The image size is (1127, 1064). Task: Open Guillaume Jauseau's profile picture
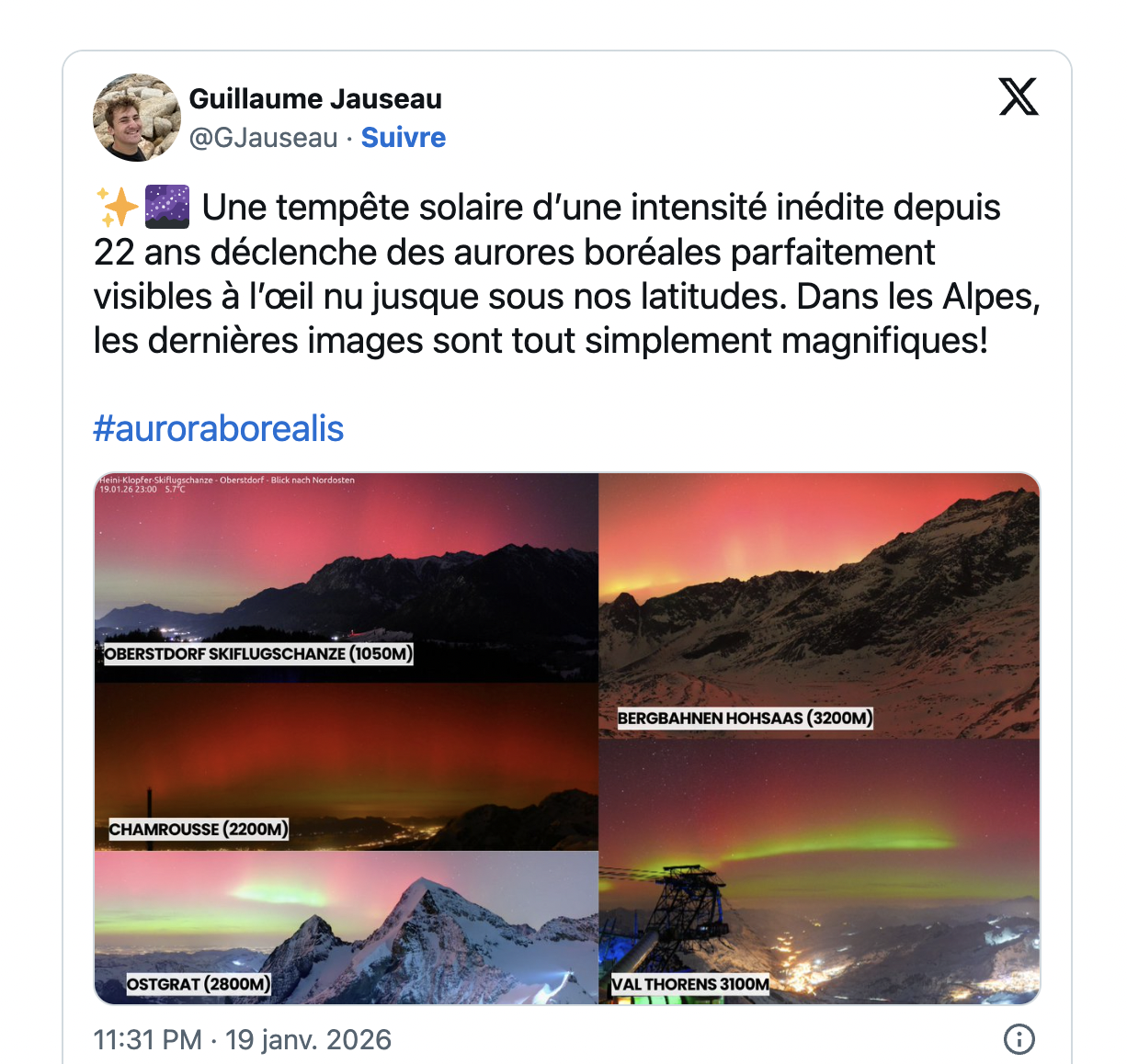click(x=137, y=118)
